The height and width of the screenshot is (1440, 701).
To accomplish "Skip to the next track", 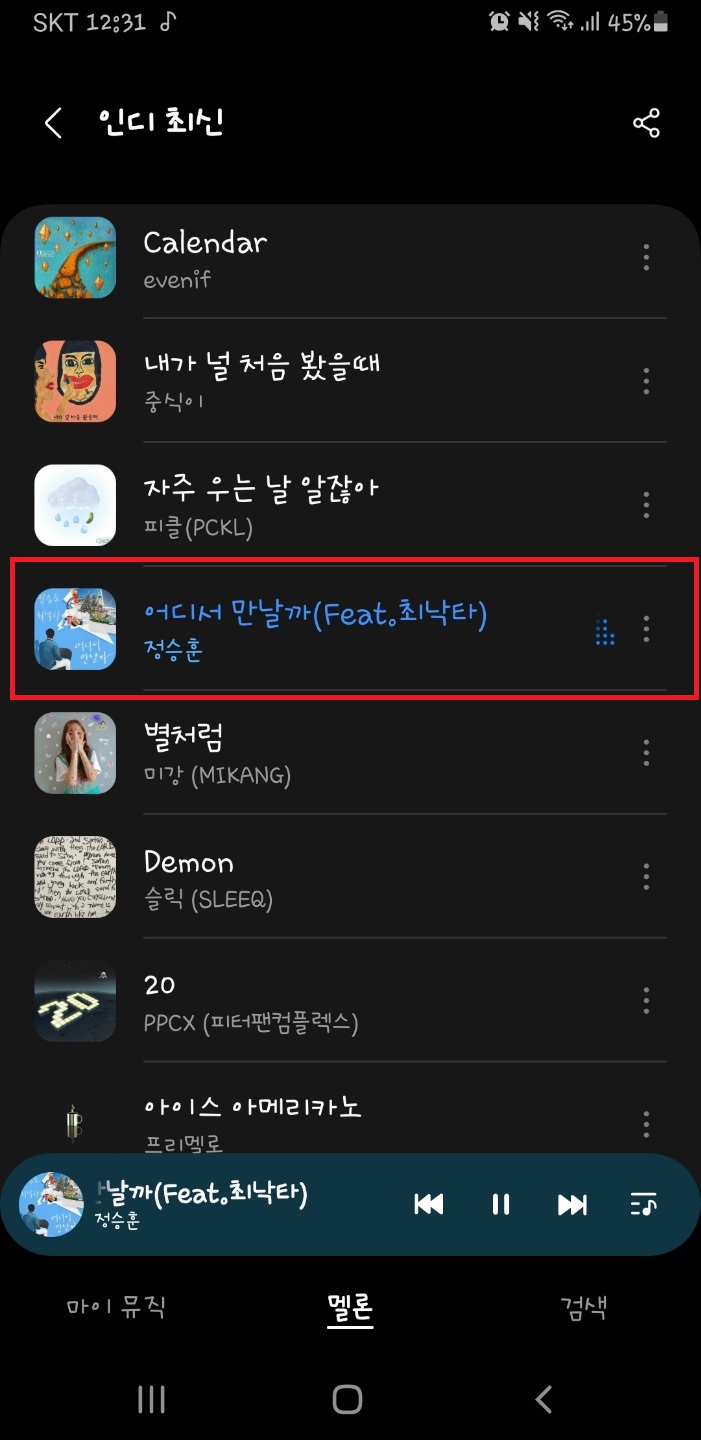I will (x=572, y=1204).
